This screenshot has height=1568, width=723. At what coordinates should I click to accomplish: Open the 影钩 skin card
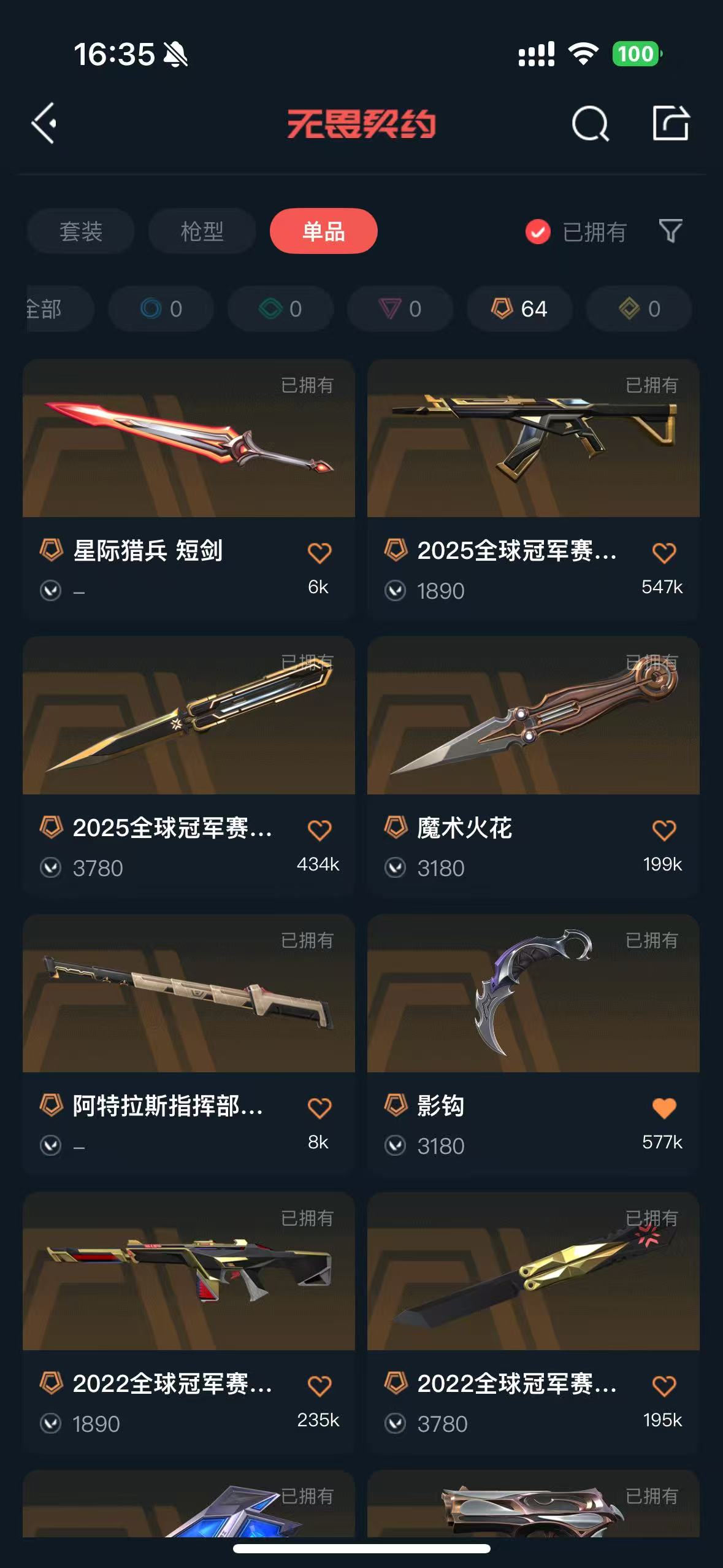coord(533,1045)
